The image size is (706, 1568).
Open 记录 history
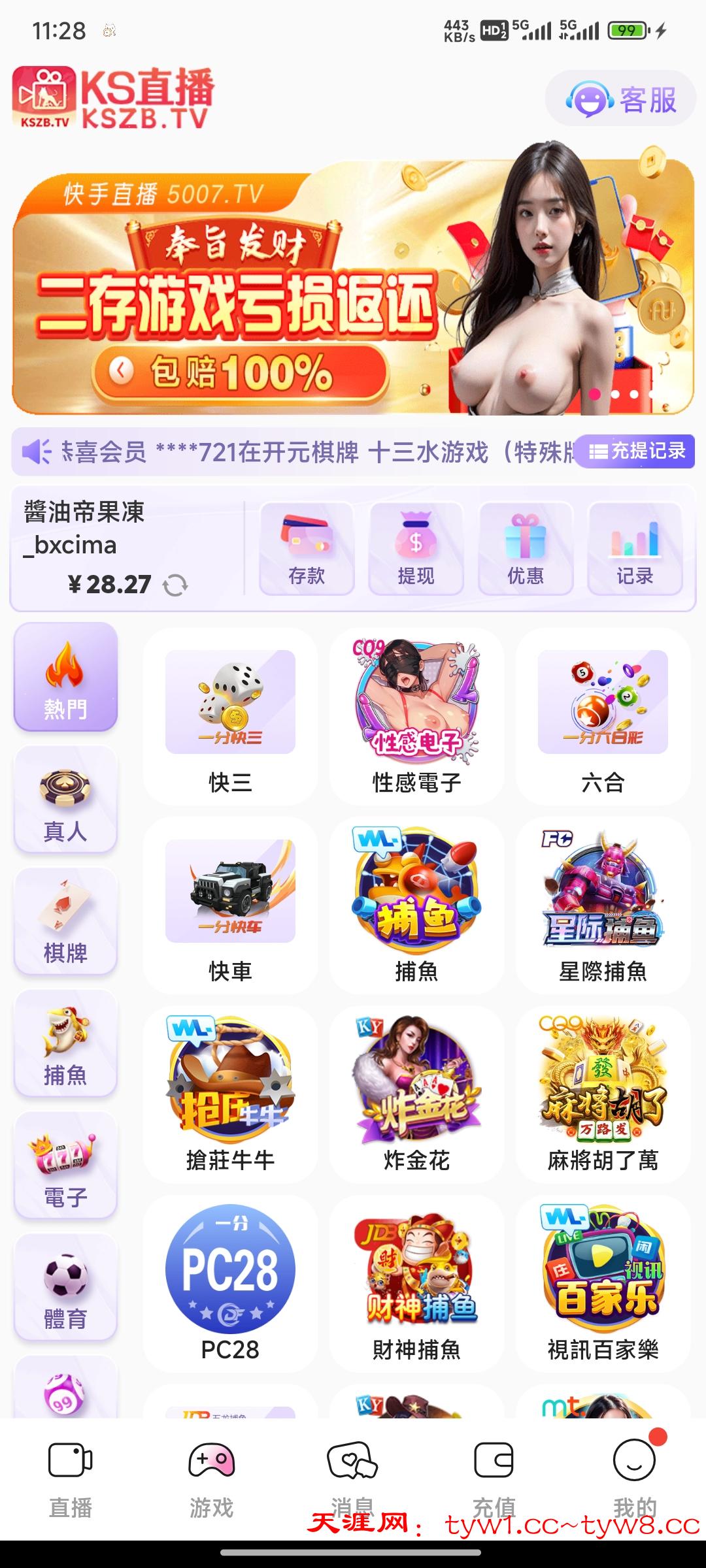[635, 549]
